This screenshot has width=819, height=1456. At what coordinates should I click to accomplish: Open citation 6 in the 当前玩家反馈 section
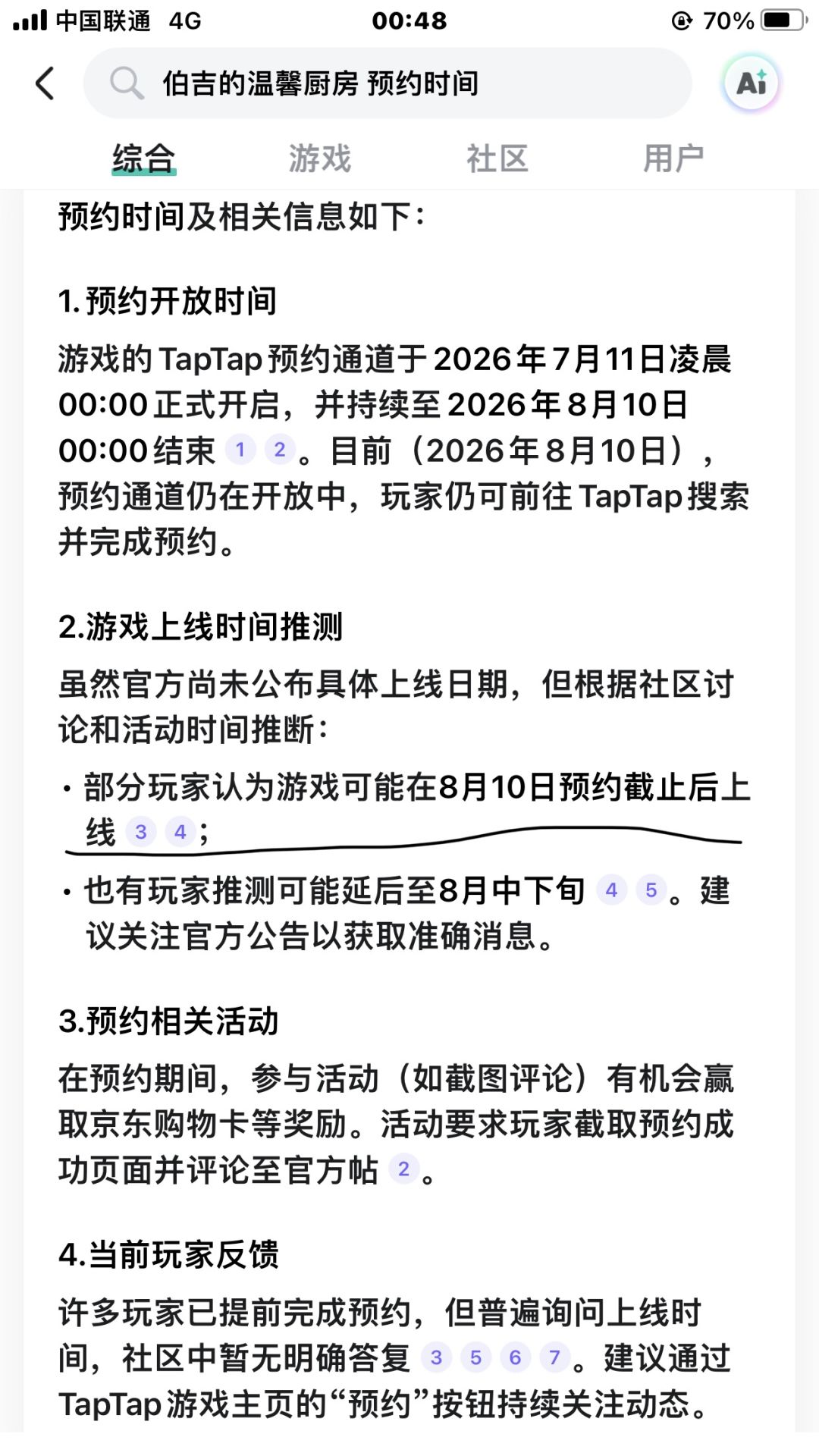pyautogui.click(x=515, y=1357)
